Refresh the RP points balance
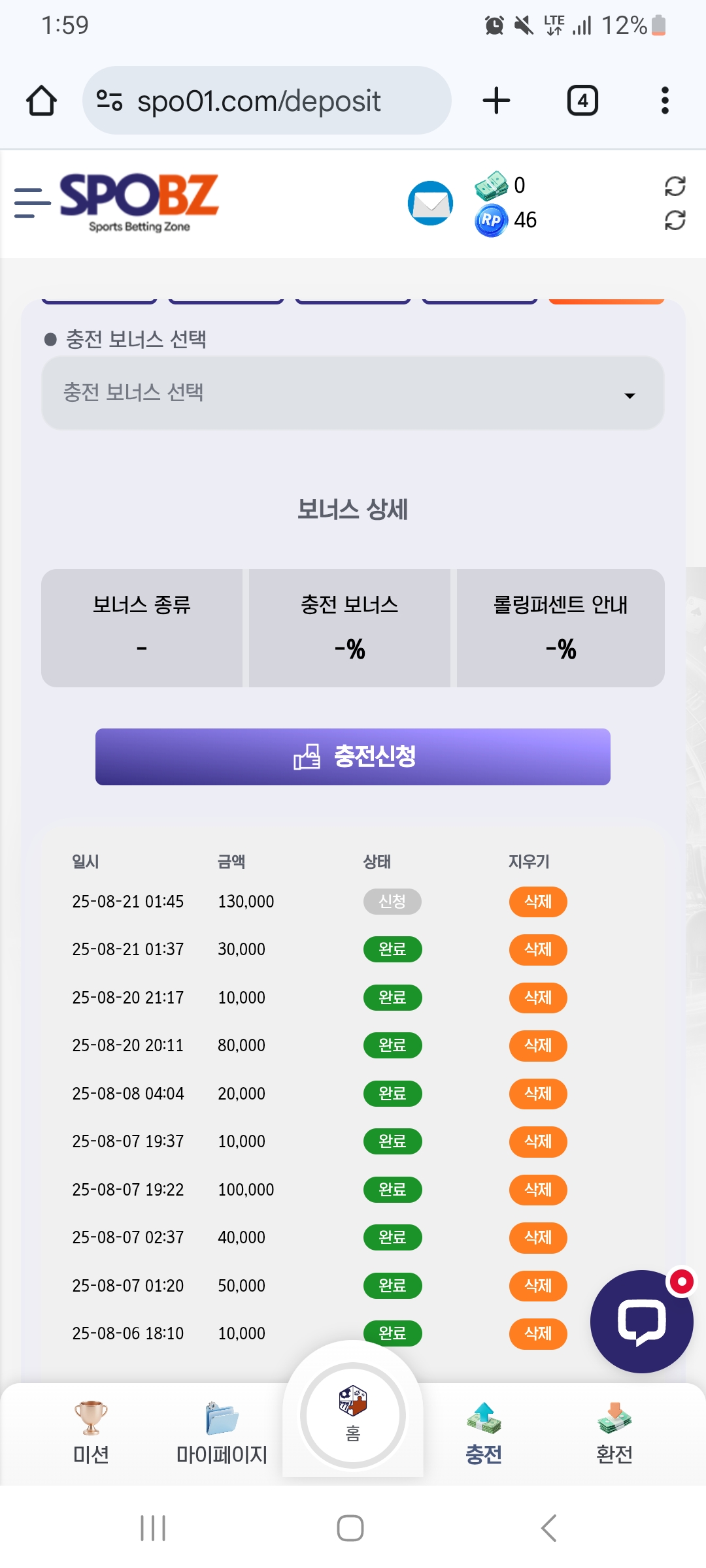This screenshot has width=706, height=1568. click(x=675, y=220)
